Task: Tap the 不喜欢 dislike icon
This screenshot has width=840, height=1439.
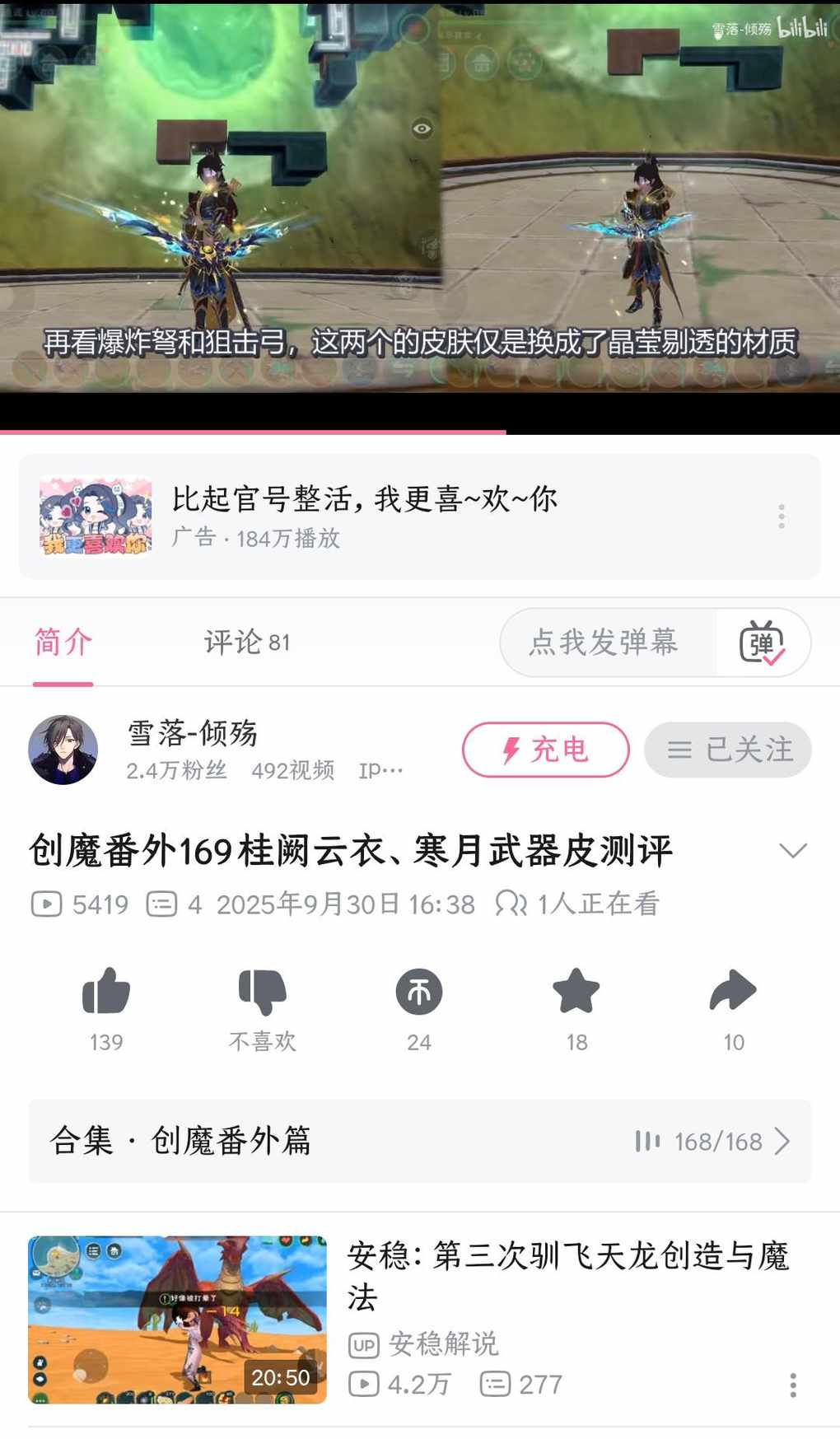Action: click(x=262, y=992)
